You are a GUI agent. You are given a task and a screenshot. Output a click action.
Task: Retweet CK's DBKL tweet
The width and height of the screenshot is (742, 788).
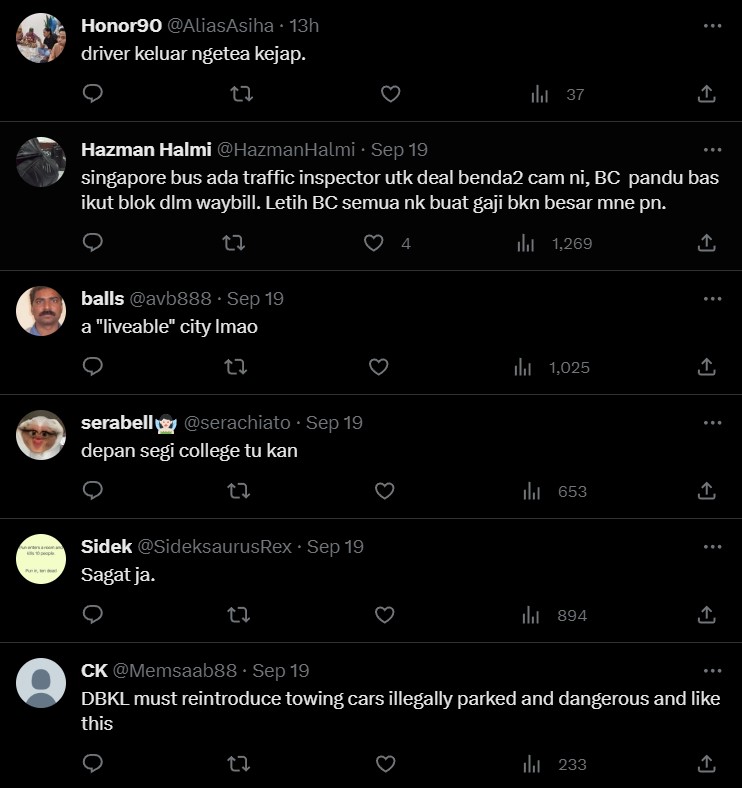239,764
